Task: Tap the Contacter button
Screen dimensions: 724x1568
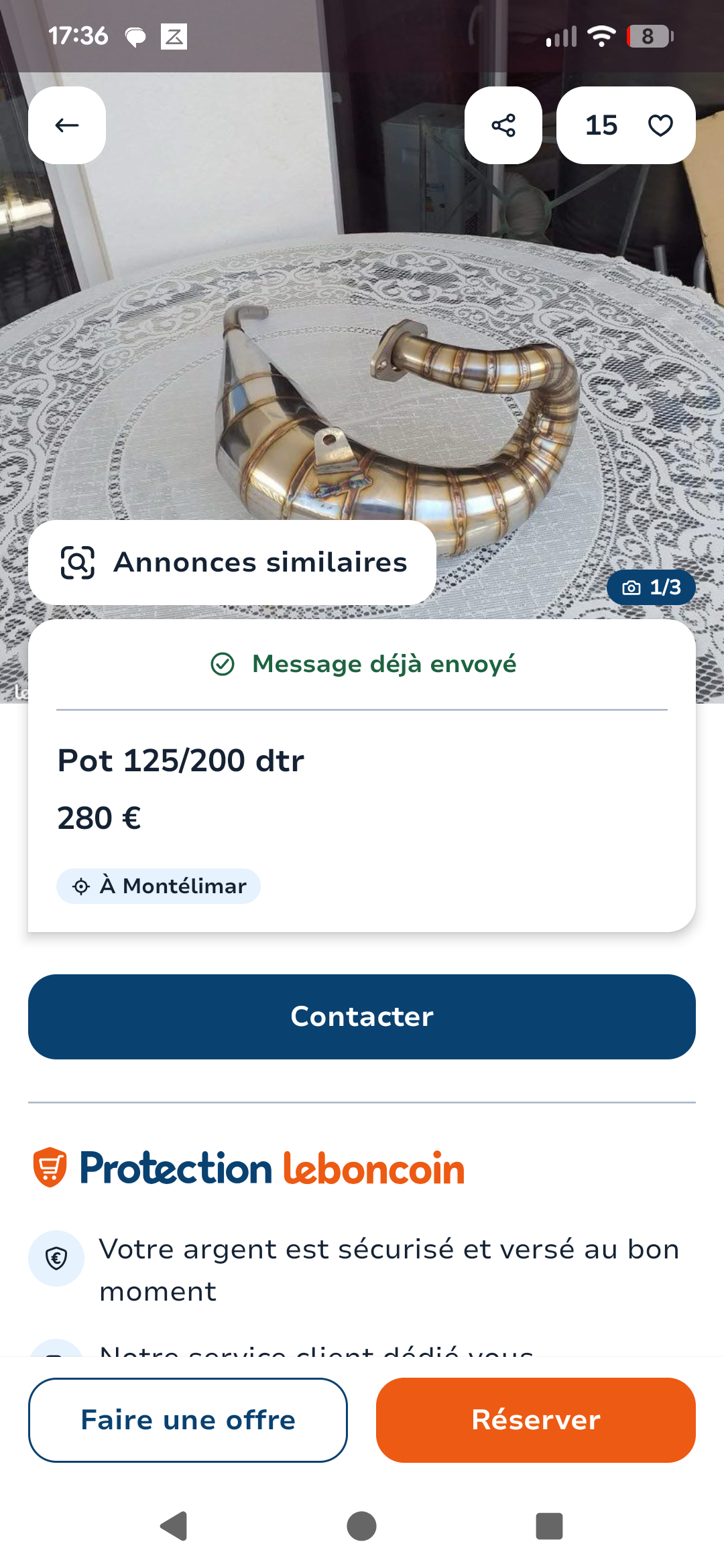Action: point(362,1017)
